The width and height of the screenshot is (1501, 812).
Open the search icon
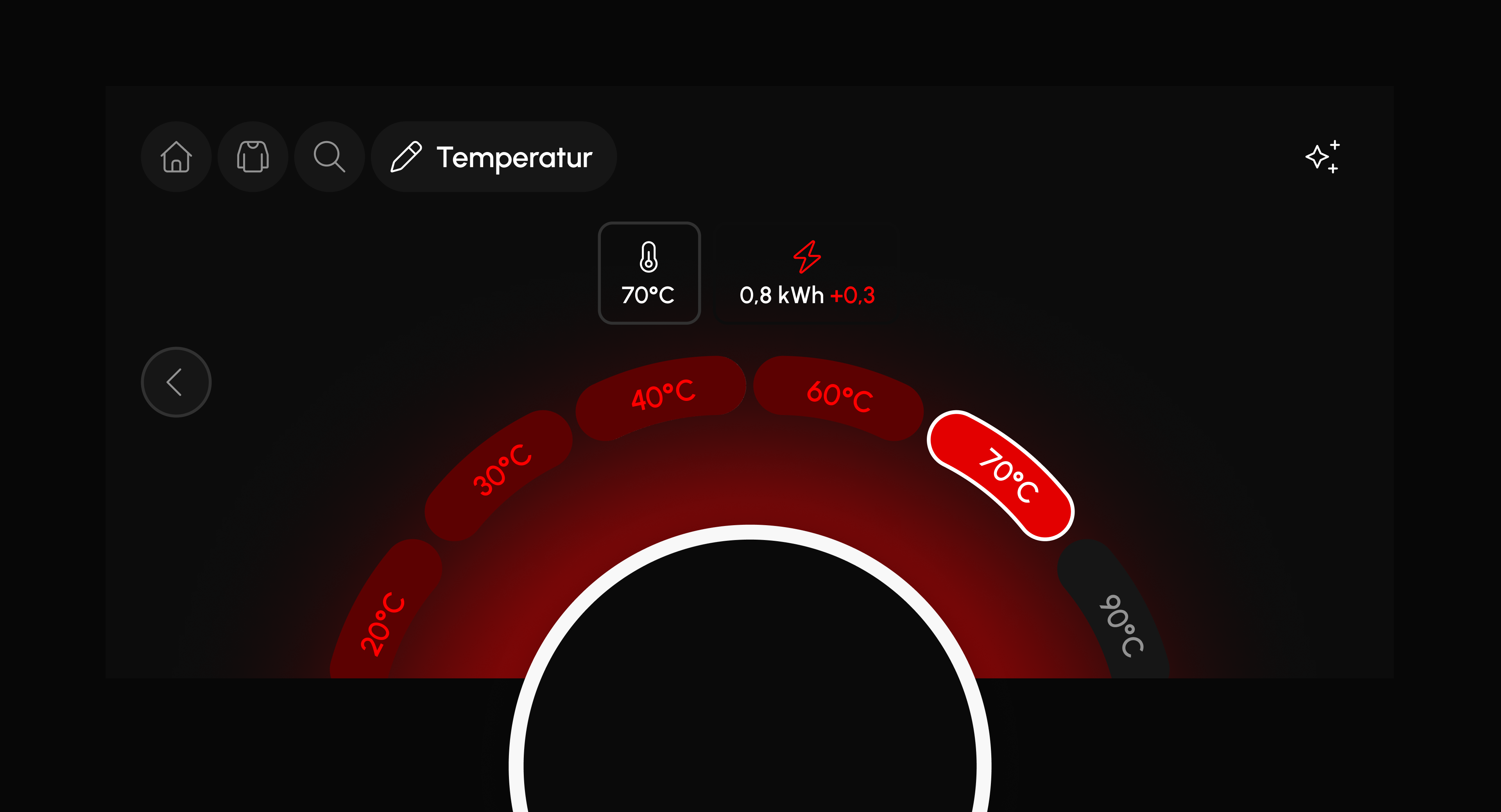pos(329,157)
